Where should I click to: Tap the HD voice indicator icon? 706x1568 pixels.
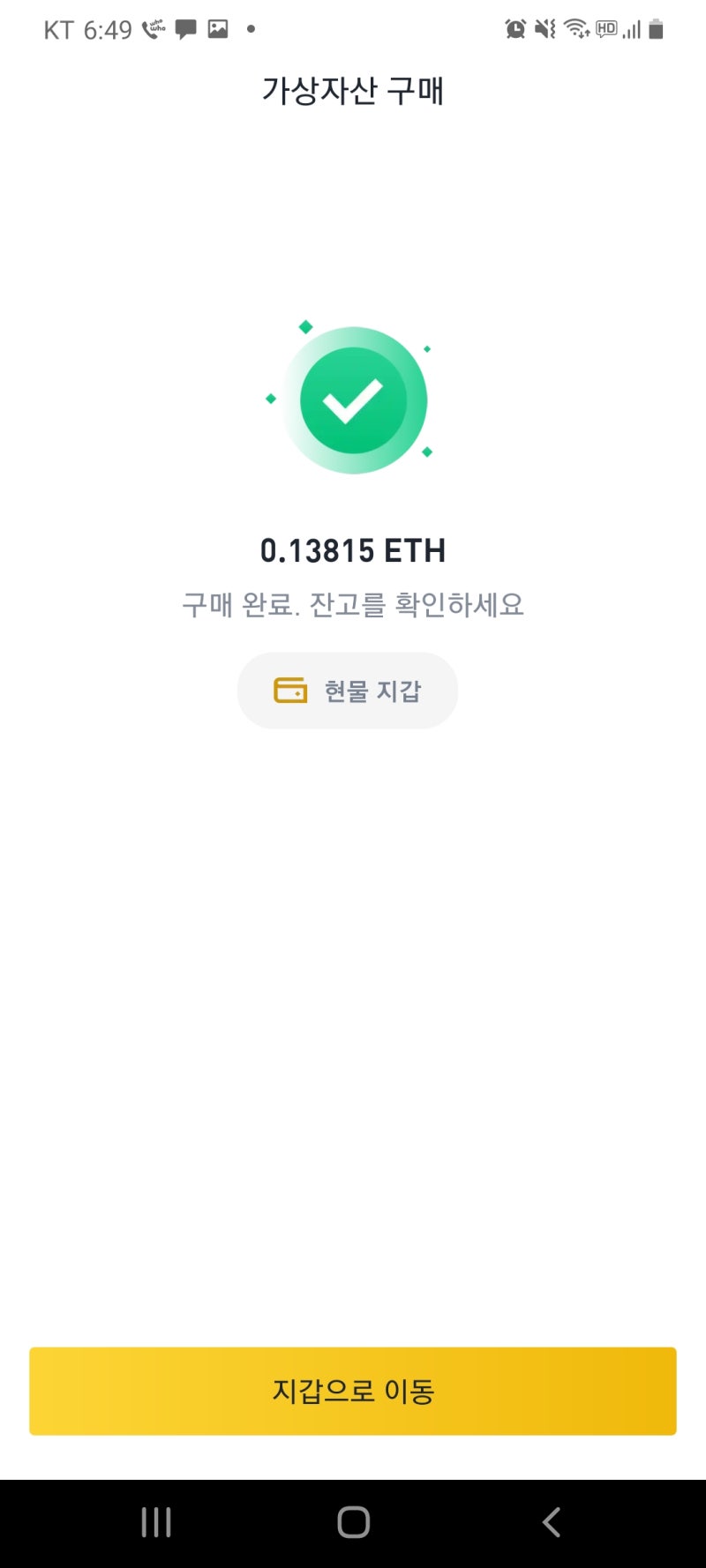coord(605,28)
